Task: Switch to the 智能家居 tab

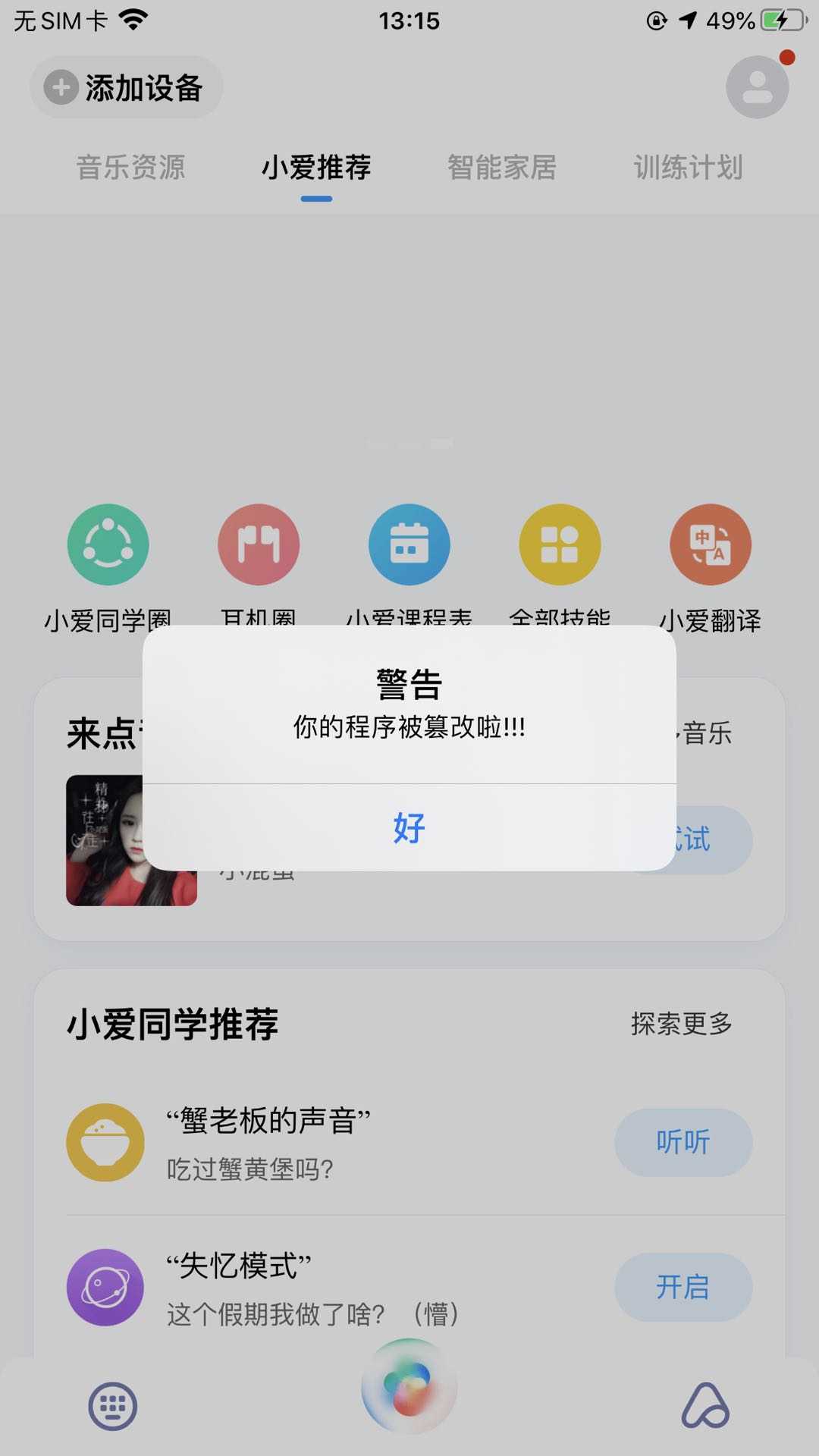Action: 501,168
